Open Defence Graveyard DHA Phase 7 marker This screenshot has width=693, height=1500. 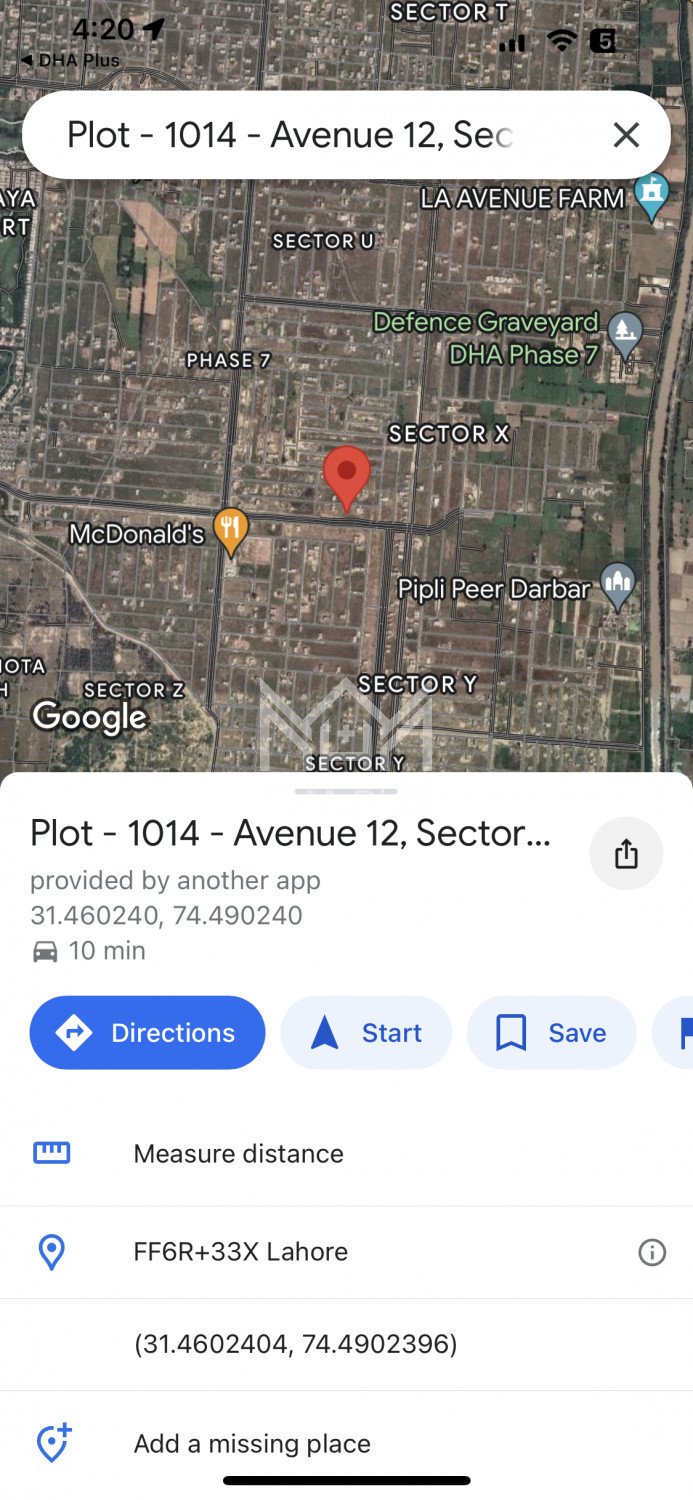coord(625,335)
